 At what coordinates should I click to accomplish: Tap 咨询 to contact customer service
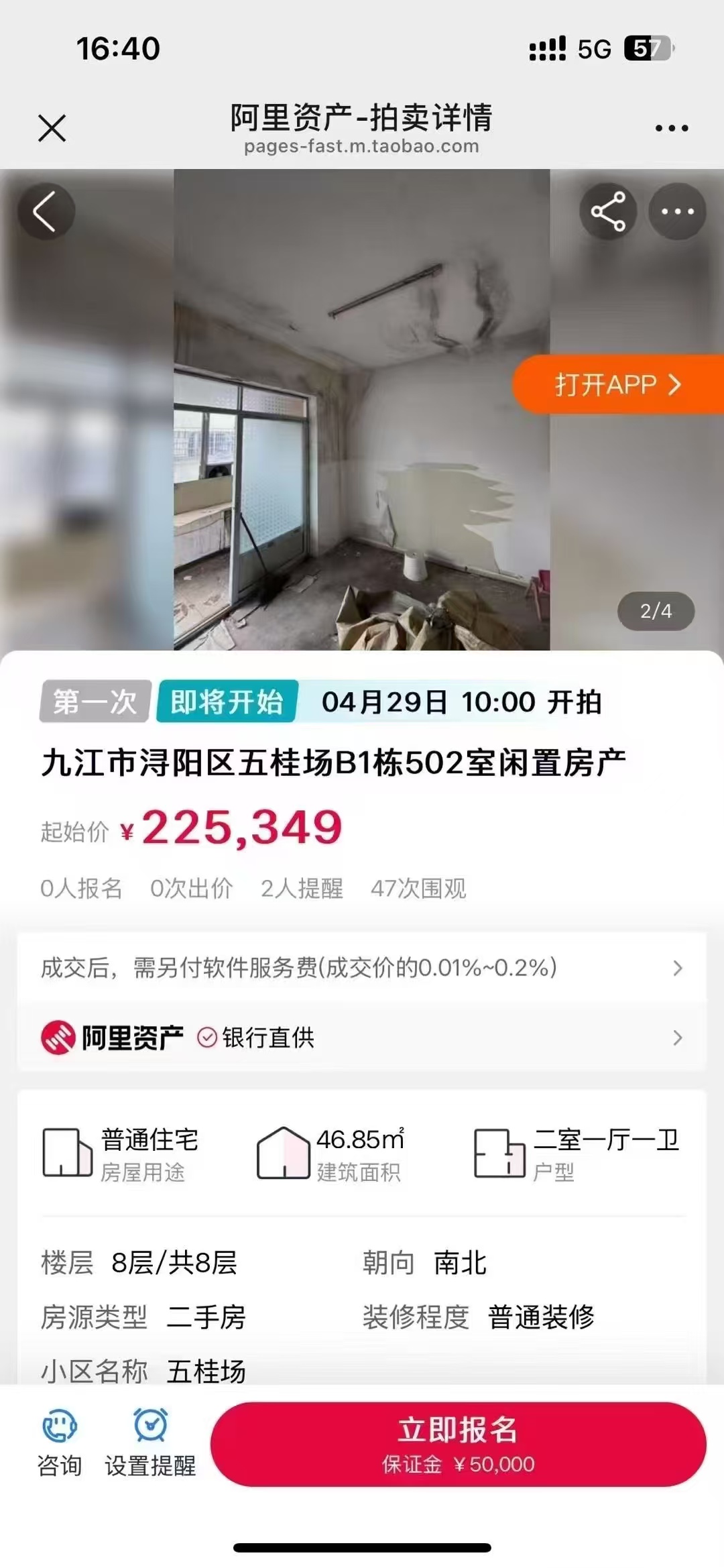(x=60, y=1443)
